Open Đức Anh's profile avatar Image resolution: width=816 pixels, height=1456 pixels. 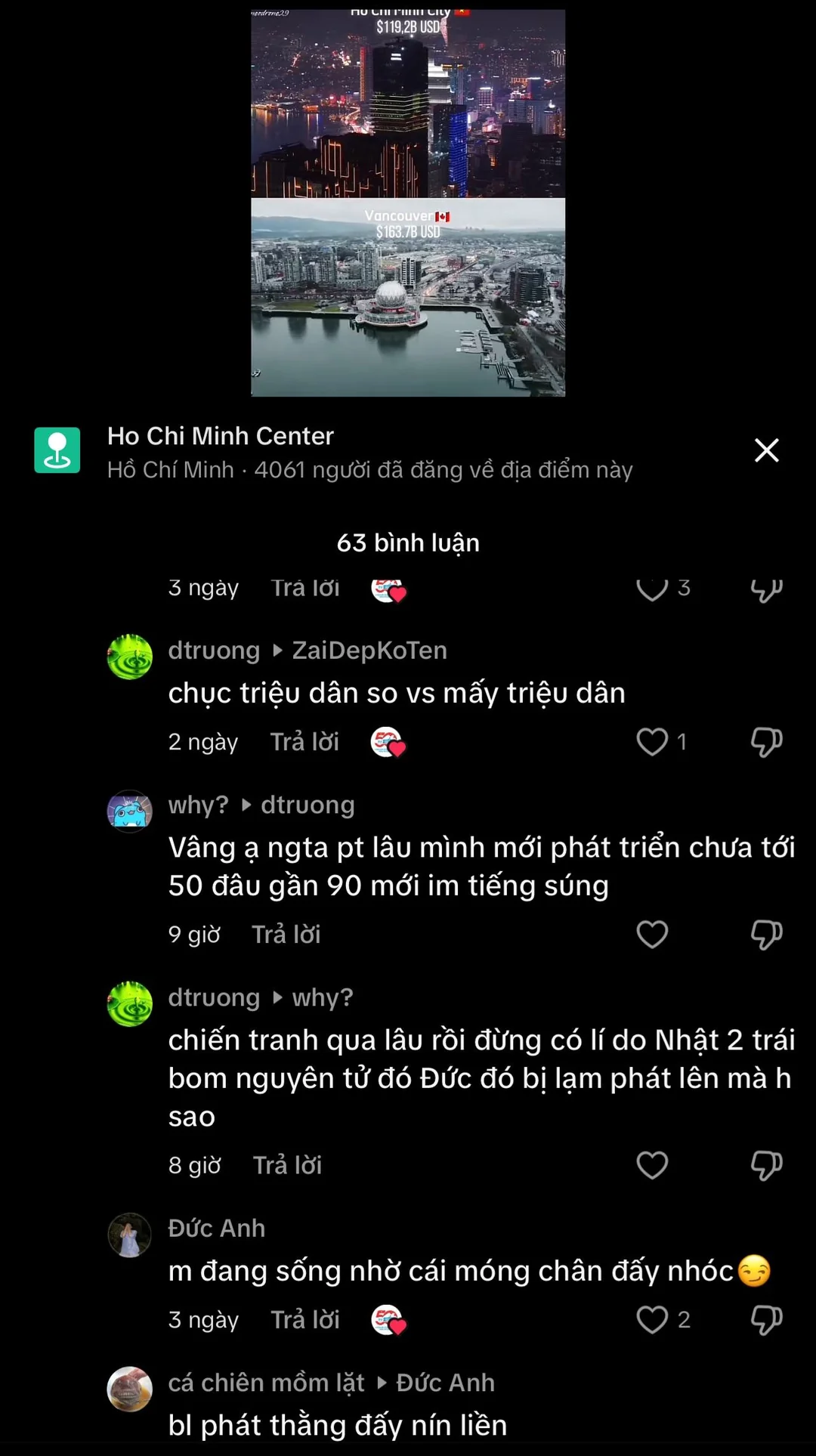130,1235
